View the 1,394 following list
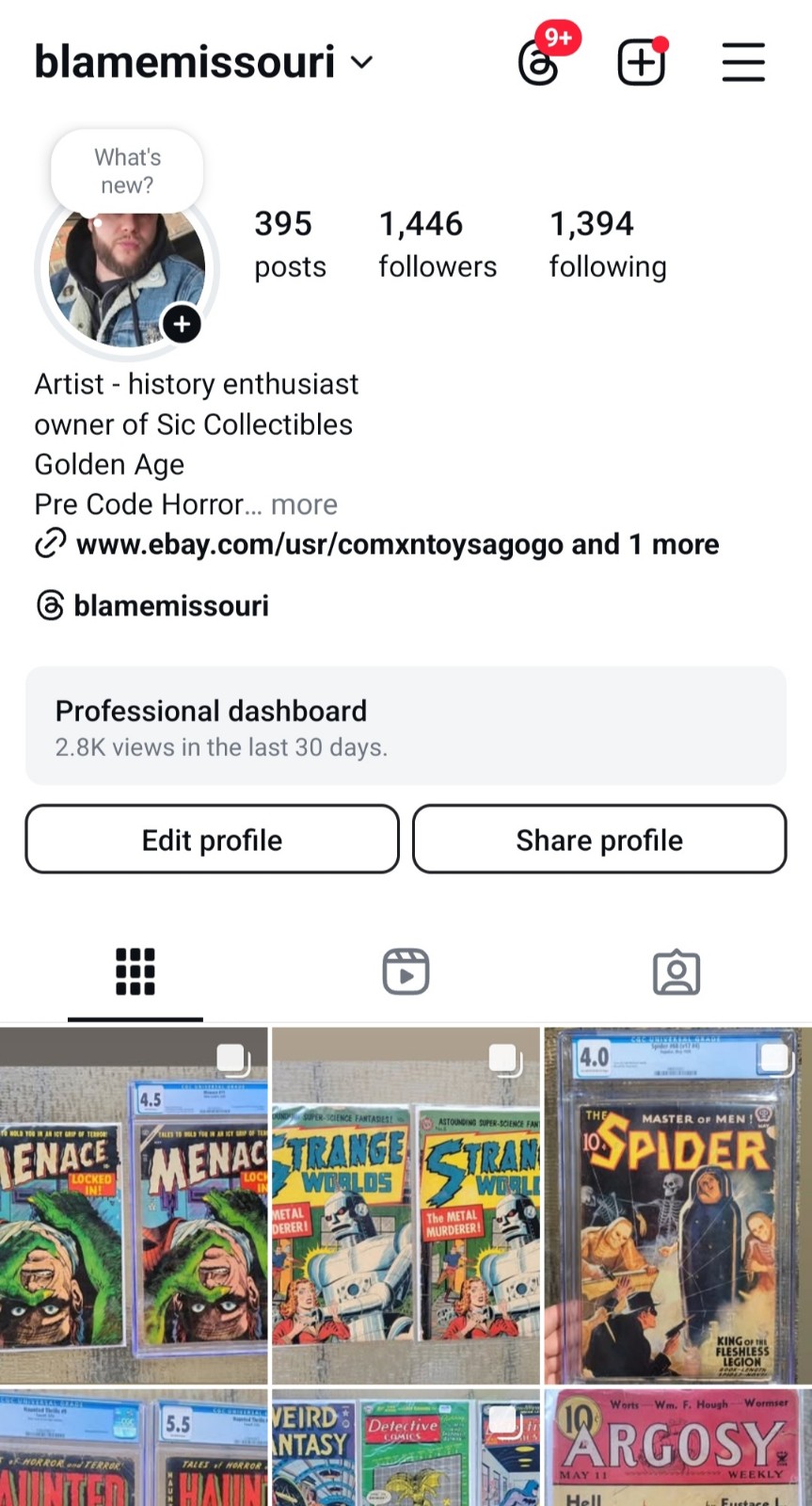Viewport: 812px width, 1506px height. (608, 245)
